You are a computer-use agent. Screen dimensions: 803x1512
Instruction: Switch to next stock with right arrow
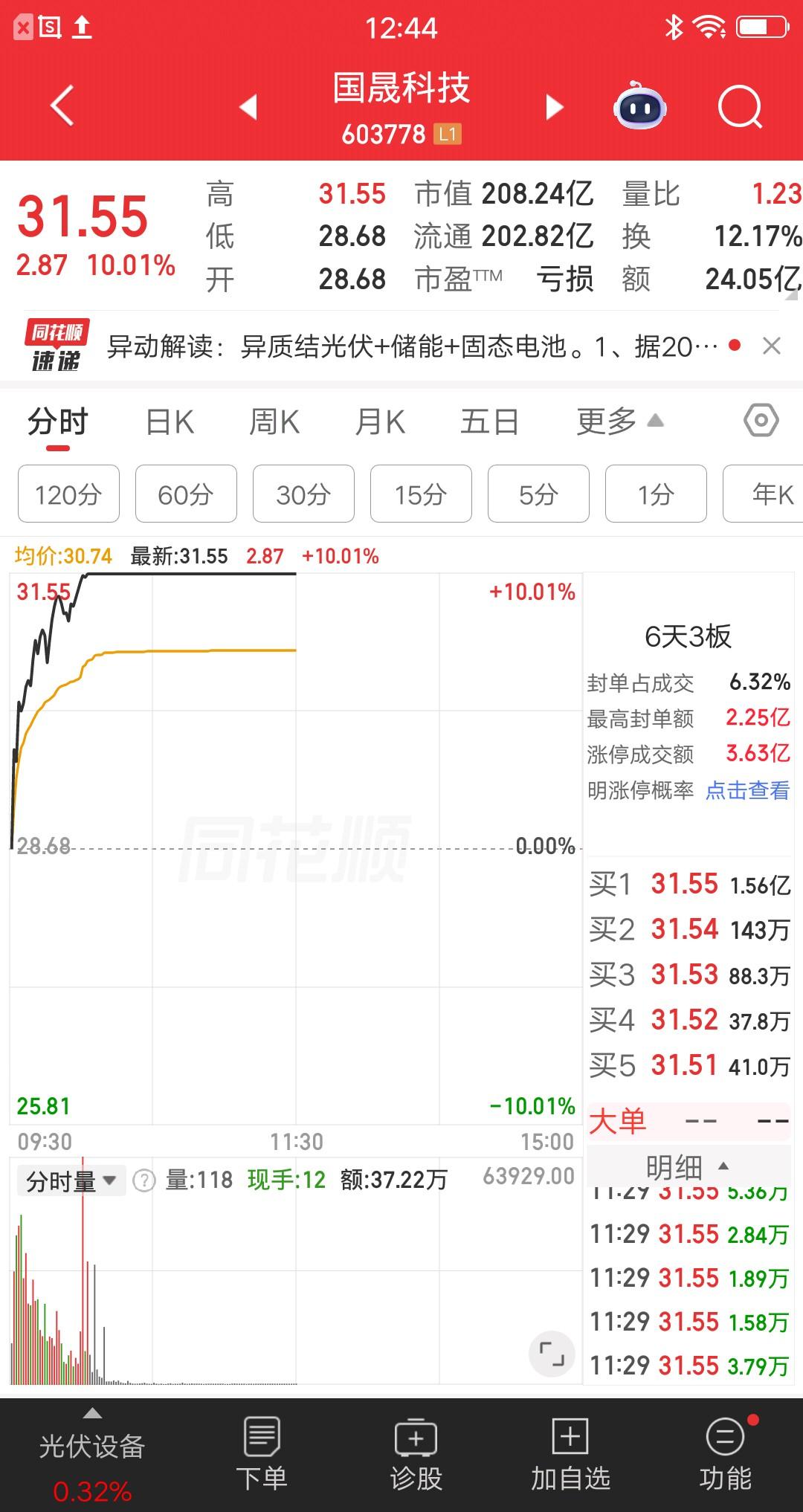tap(553, 107)
